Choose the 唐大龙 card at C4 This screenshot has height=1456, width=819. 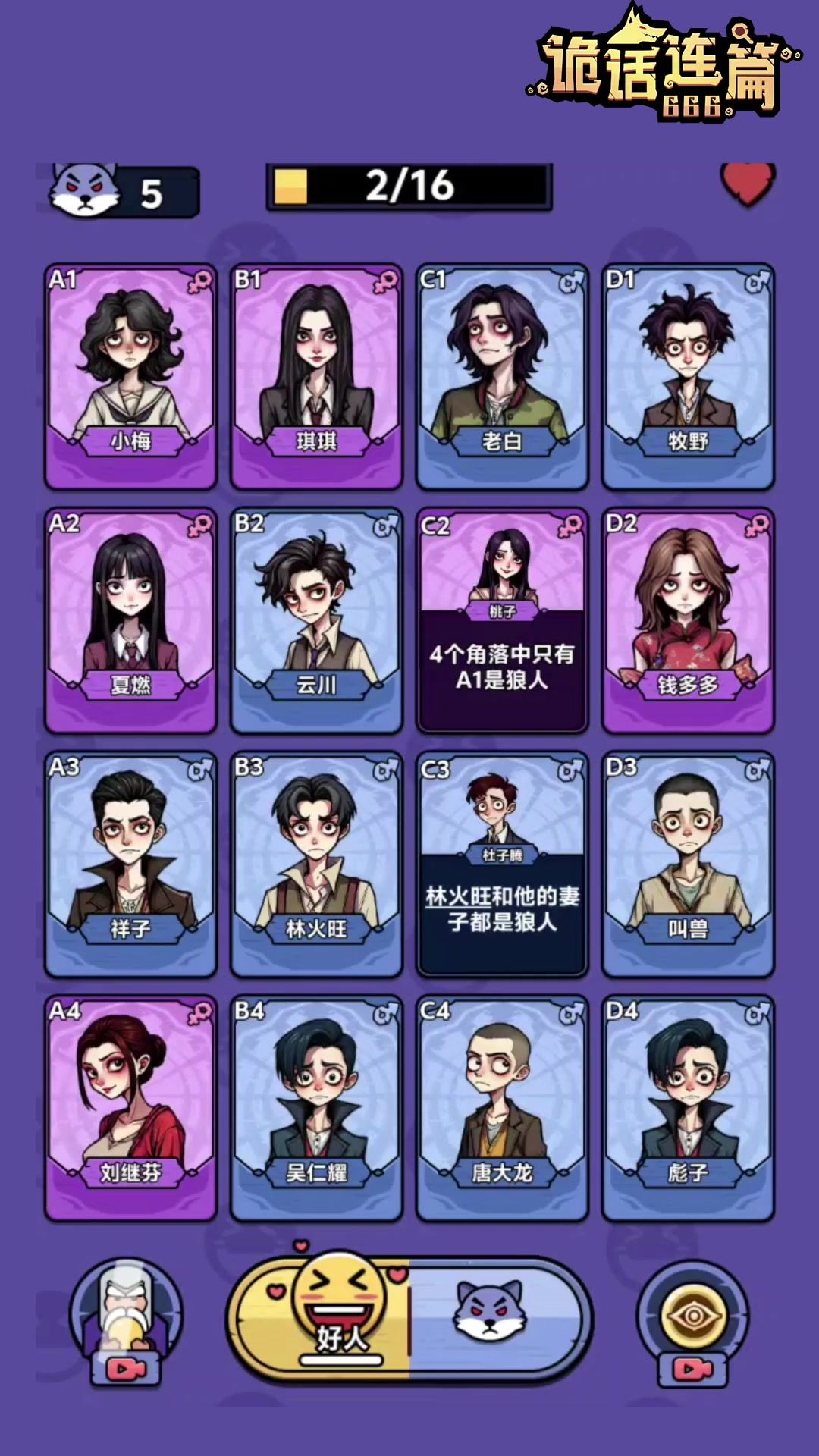pos(502,1109)
